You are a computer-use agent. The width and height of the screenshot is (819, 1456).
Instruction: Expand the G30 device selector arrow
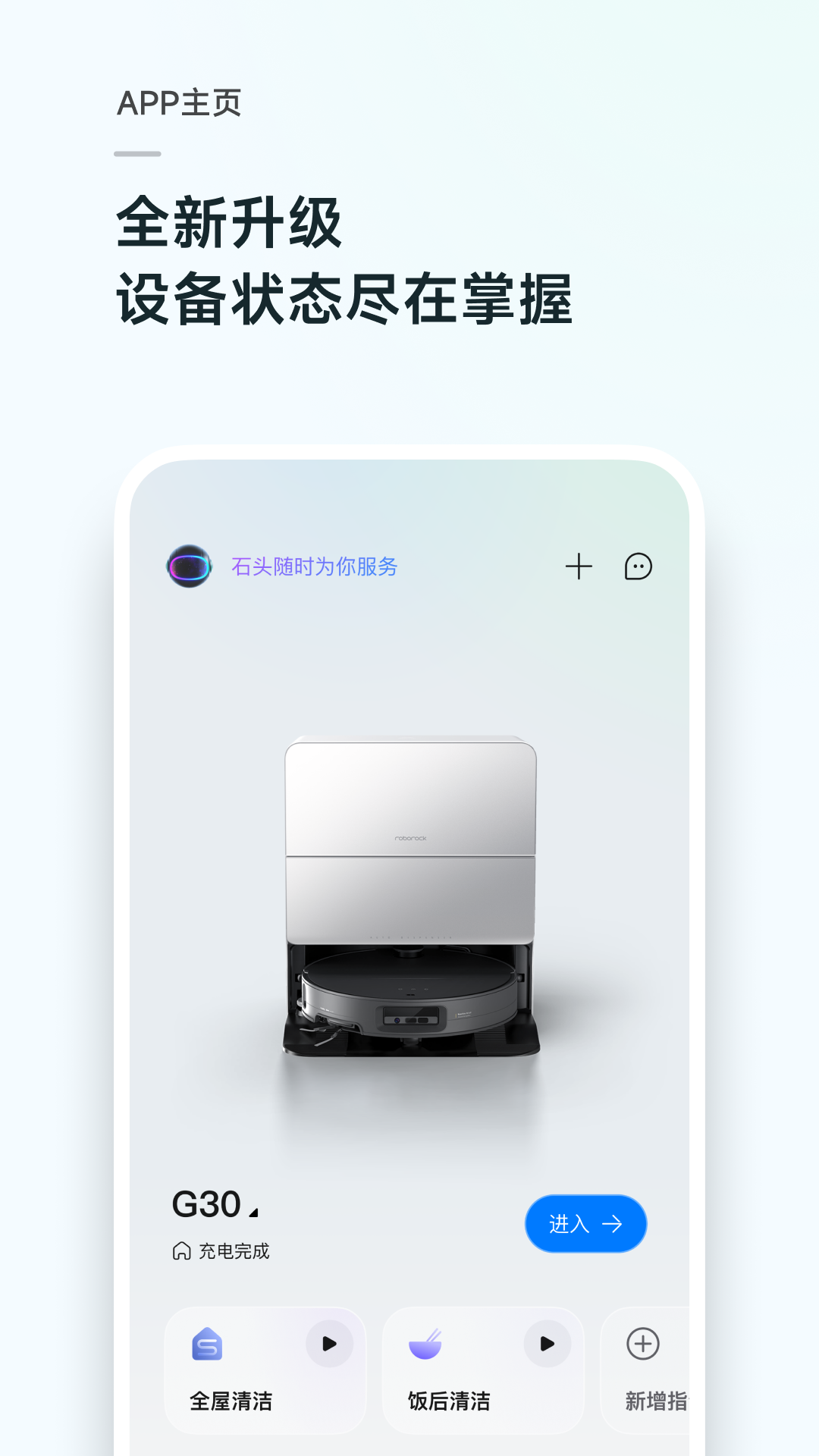click(255, 1214)
